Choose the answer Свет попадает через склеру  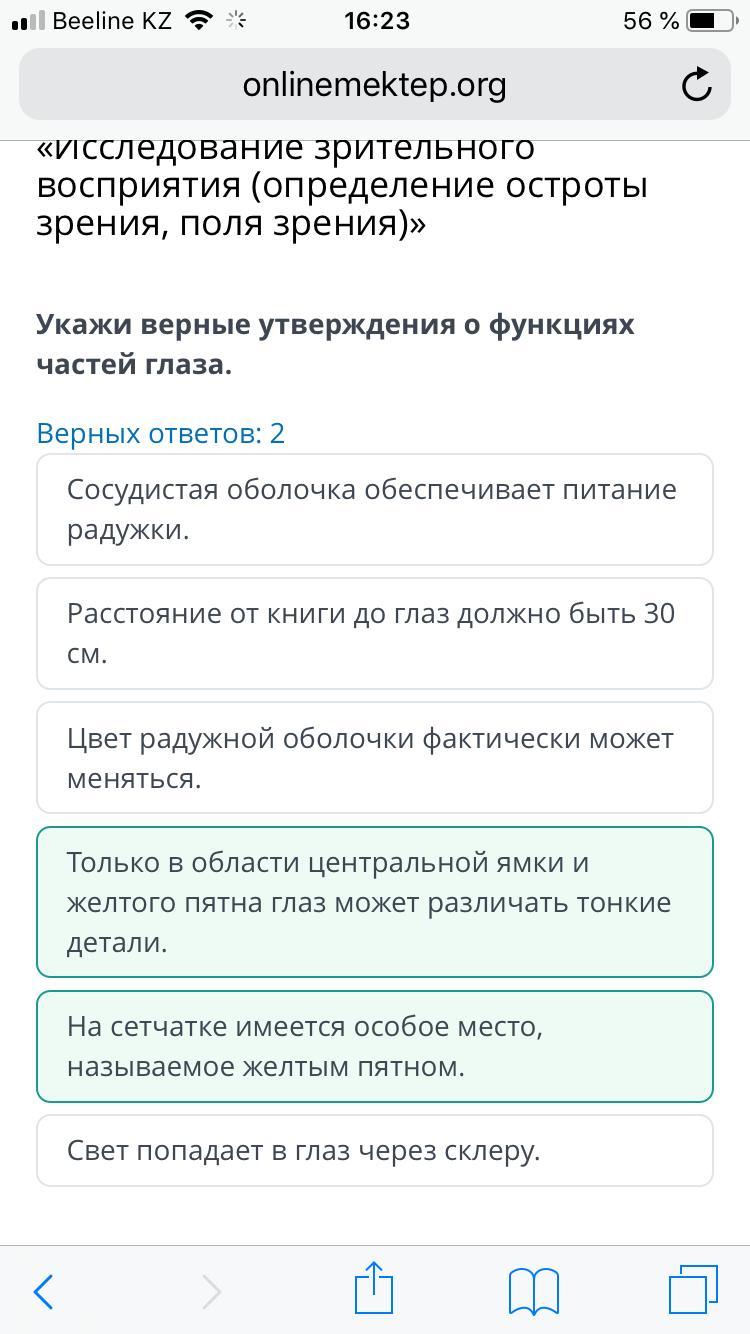click(375, 1151)
